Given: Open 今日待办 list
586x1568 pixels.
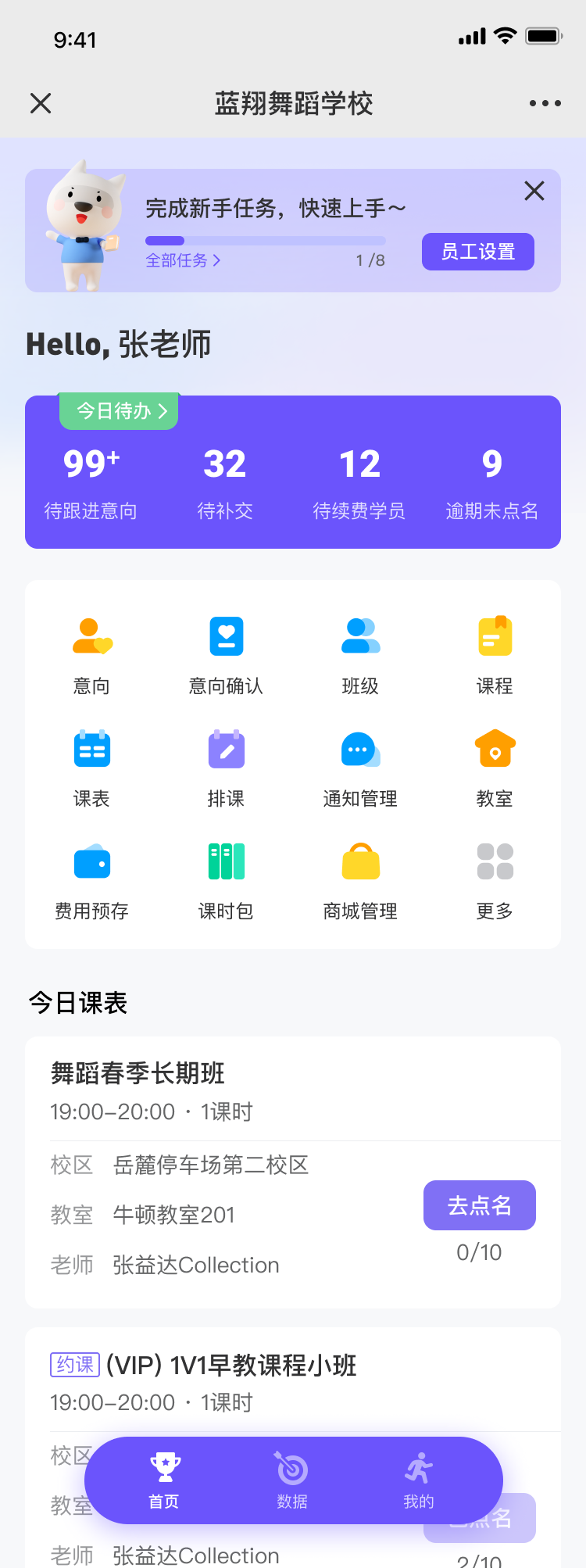Looking at the screenshot, I should tap(120, 411).
